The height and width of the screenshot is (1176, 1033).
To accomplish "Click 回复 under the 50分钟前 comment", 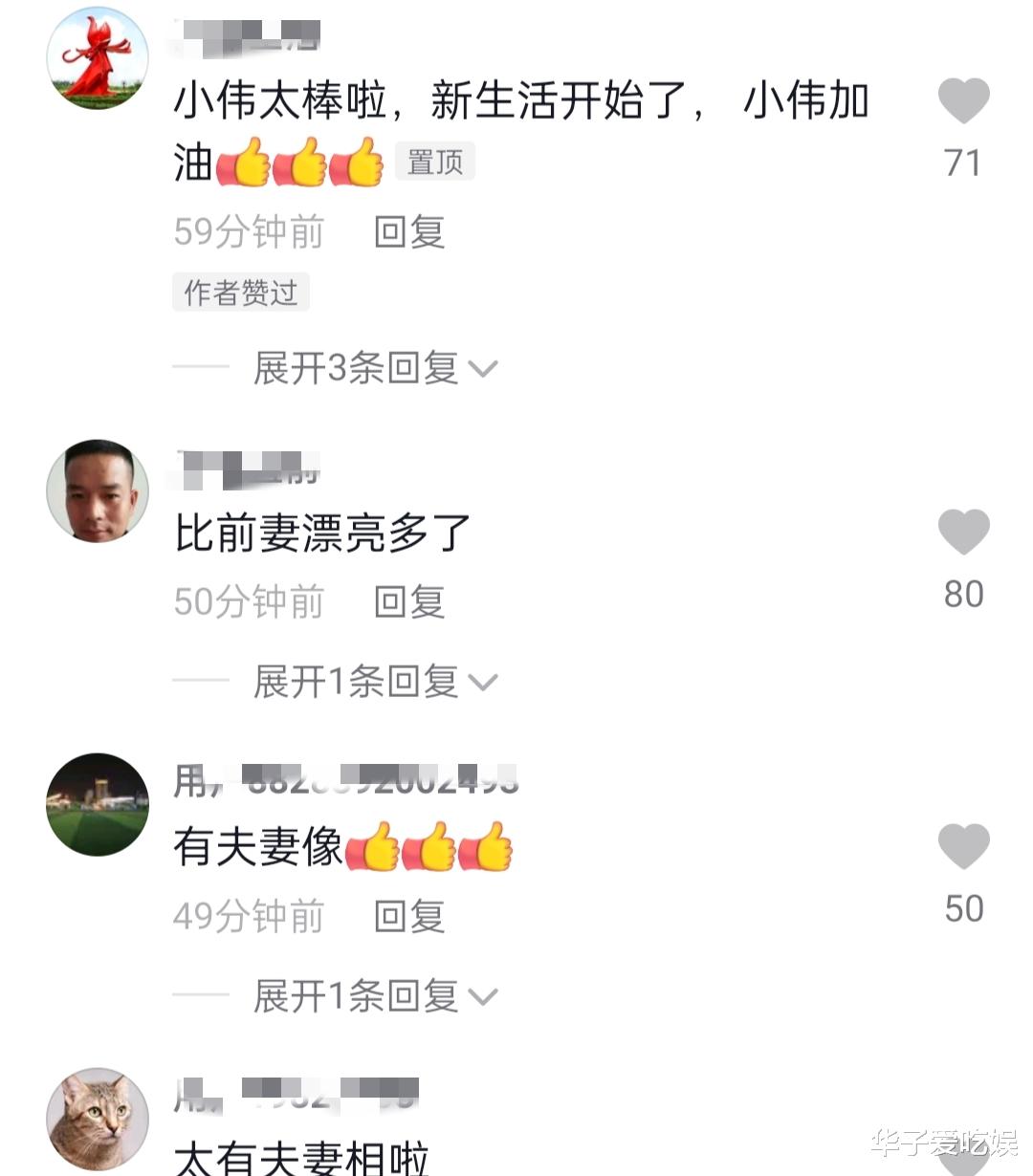I will (x=409, y=600).
